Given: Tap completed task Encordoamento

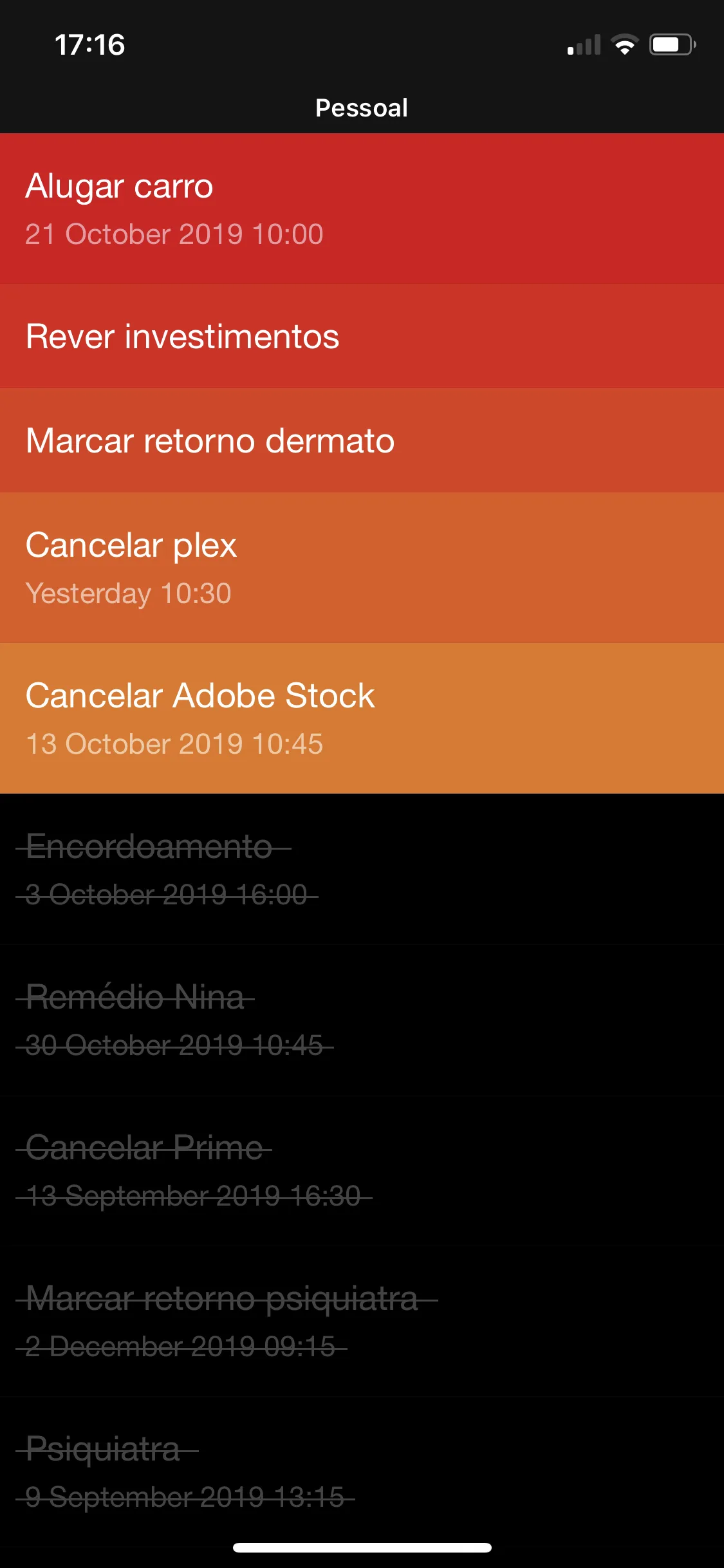Looking at the screenshot, I should [x=362, y=869].
